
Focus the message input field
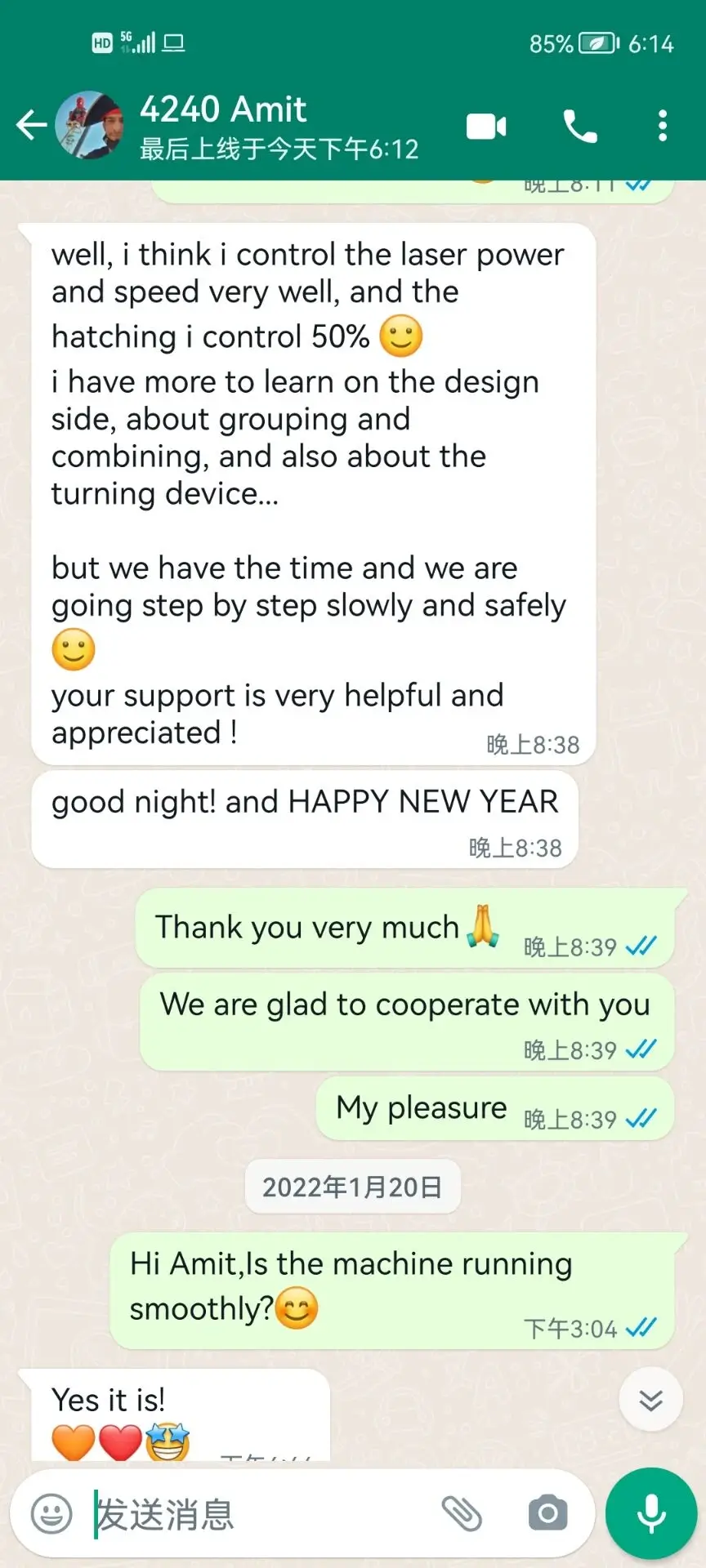(x=261, y=1514)
